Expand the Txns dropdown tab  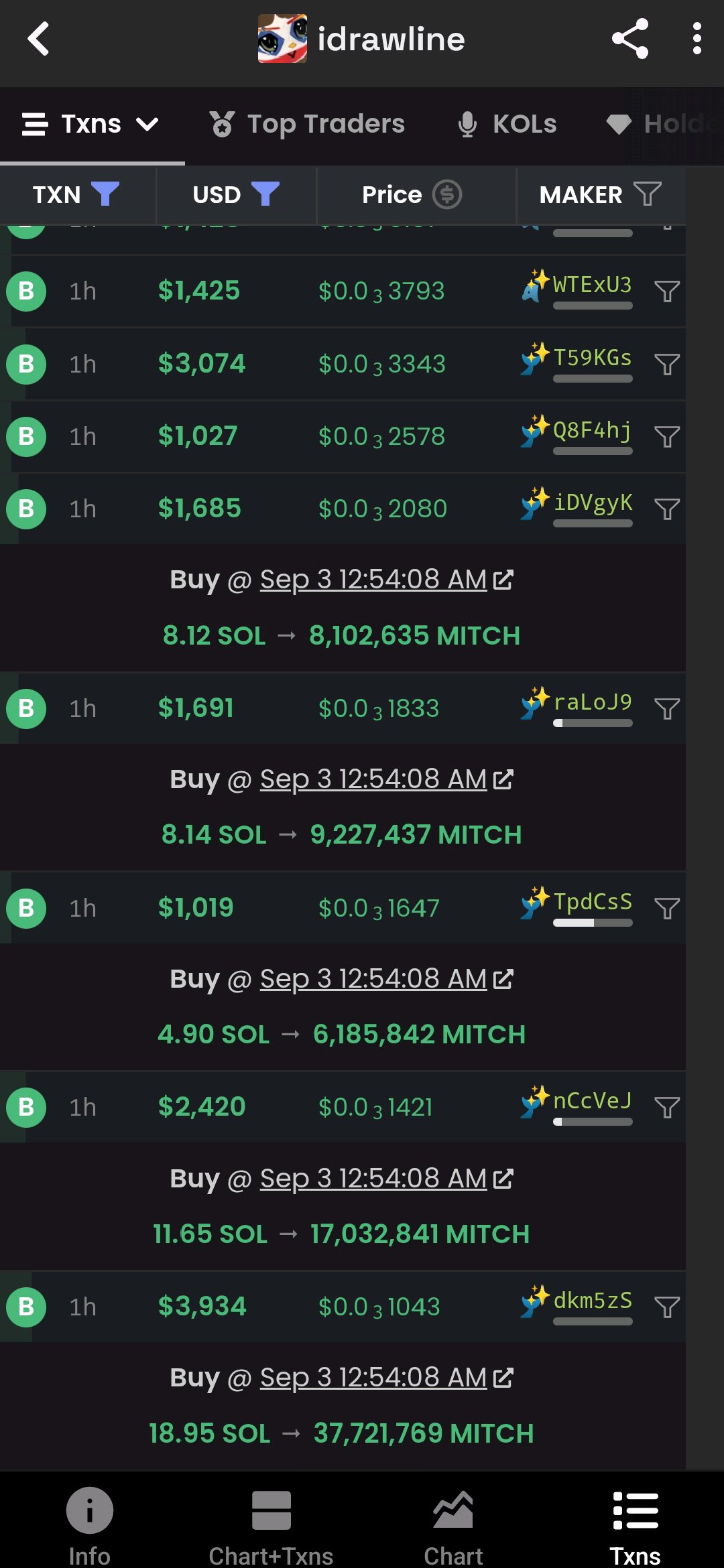[91, 124]
